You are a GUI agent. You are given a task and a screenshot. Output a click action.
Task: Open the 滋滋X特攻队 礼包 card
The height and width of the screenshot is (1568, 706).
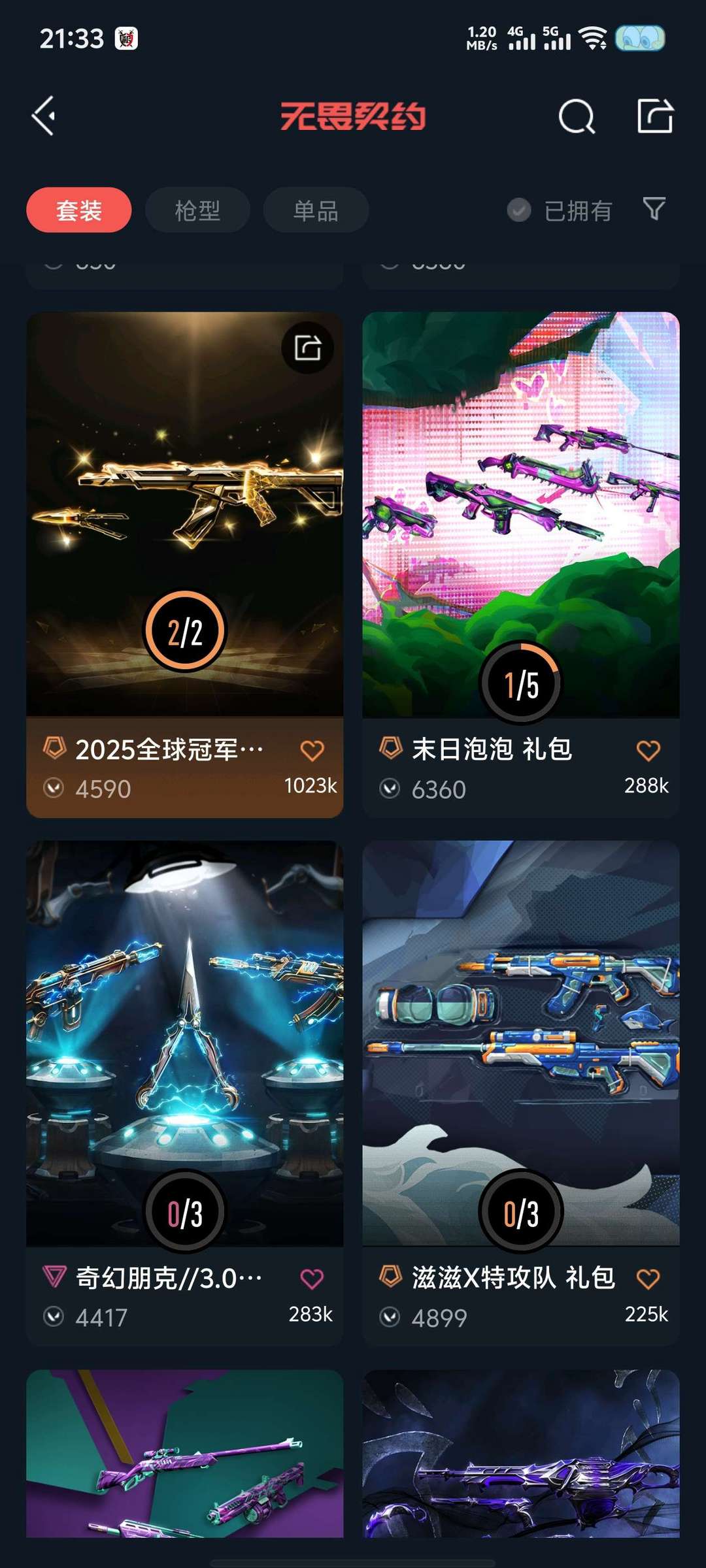[520, 1045]
